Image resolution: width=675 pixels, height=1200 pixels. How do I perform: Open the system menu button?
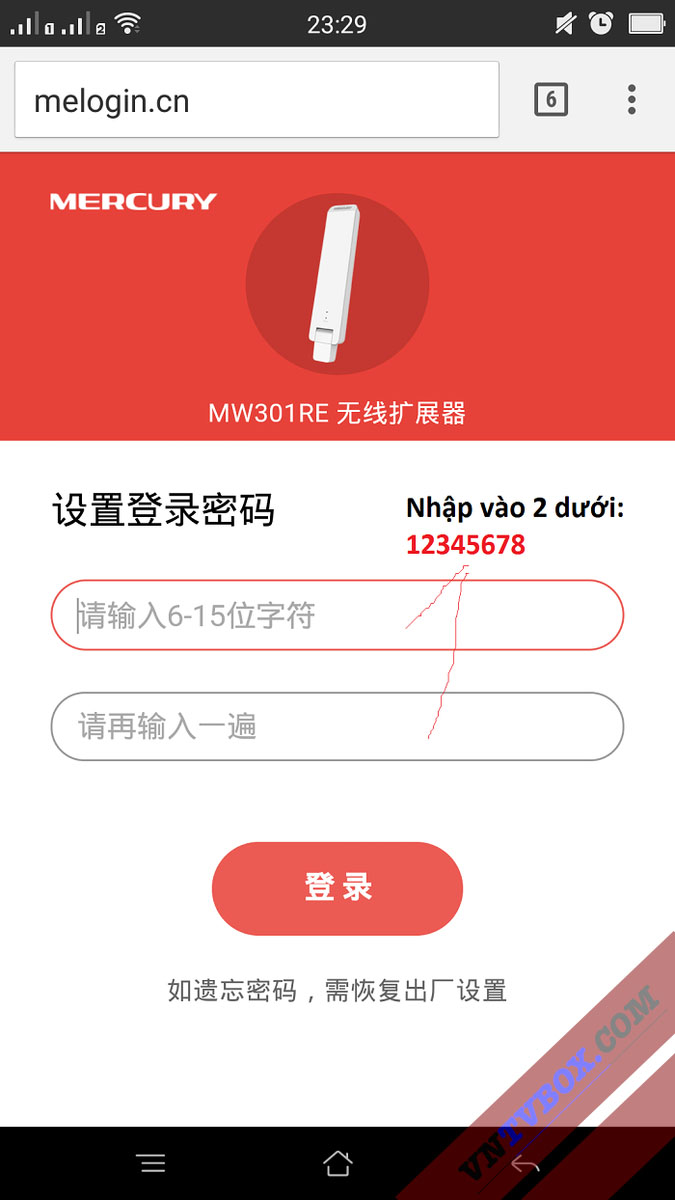click(x=151, y=1163)
